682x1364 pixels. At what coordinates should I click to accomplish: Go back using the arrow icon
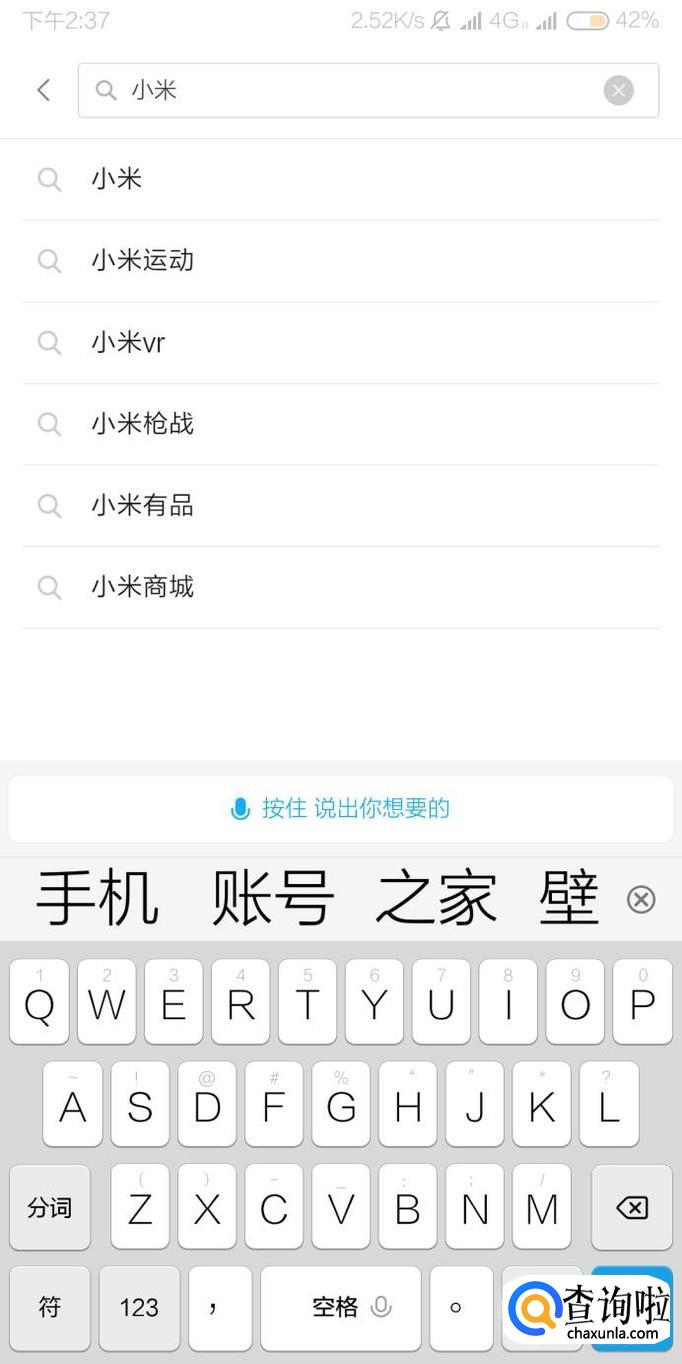click(43, 90)
